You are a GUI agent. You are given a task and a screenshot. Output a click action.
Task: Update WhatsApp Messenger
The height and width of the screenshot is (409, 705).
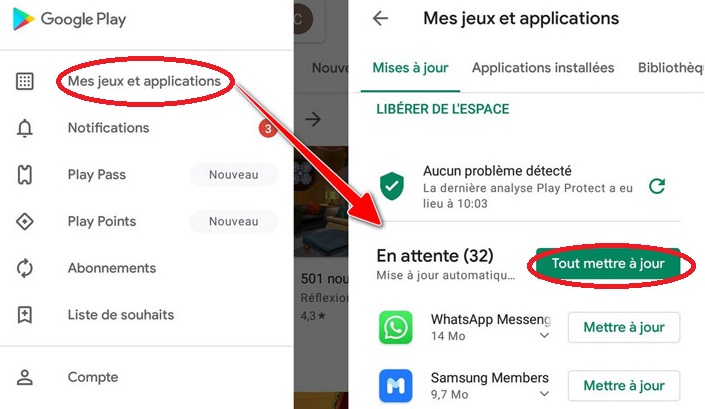(x=623, y=327)
